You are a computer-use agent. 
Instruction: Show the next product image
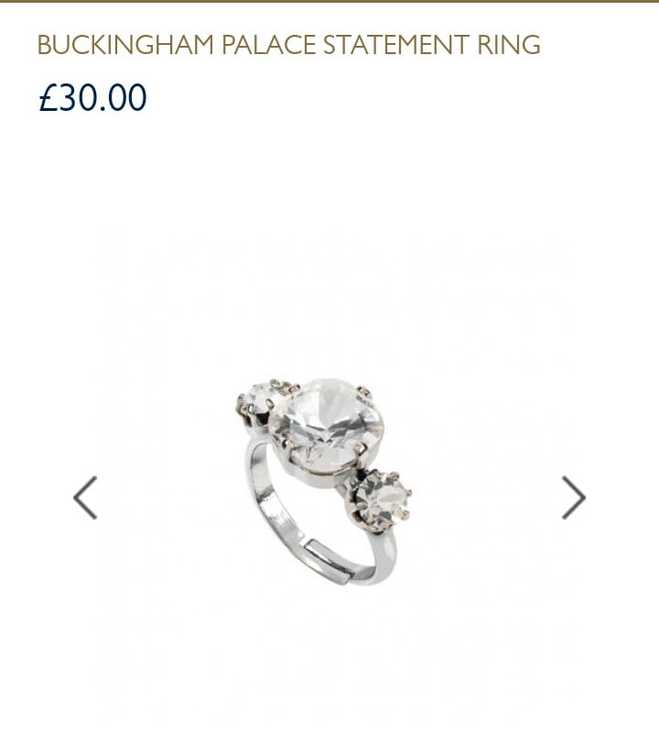573,497
